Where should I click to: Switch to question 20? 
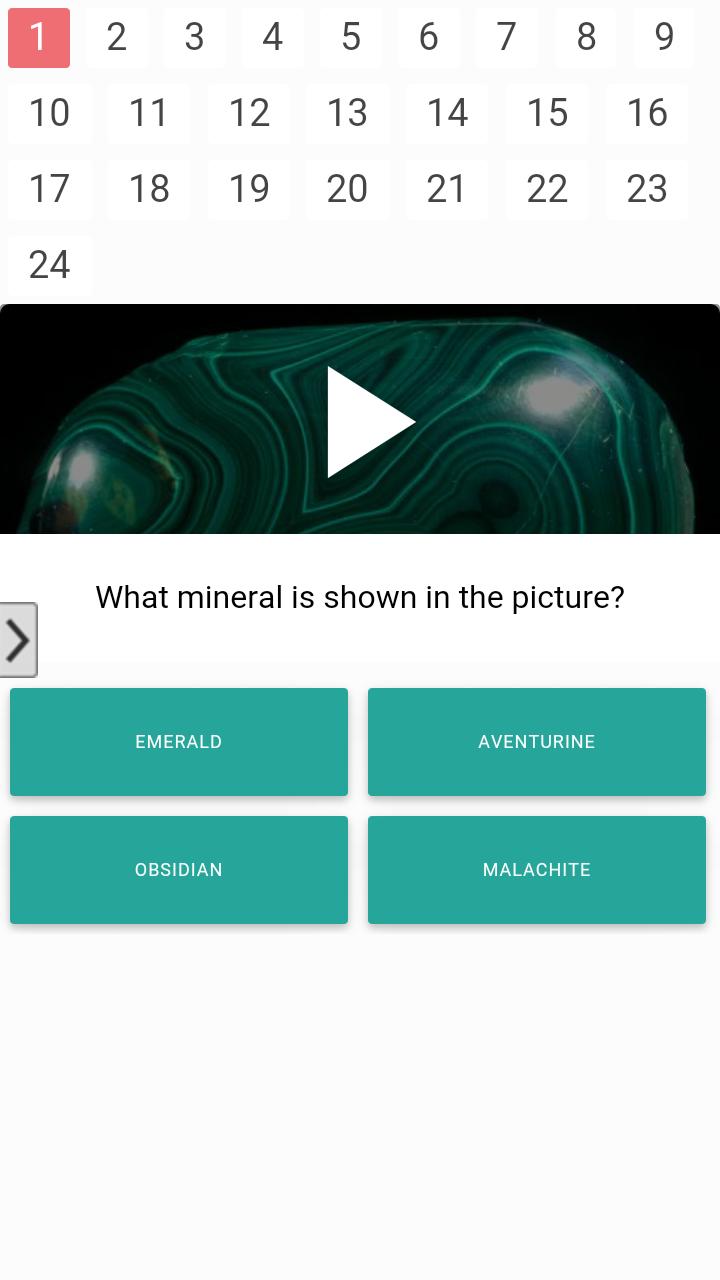347,189
